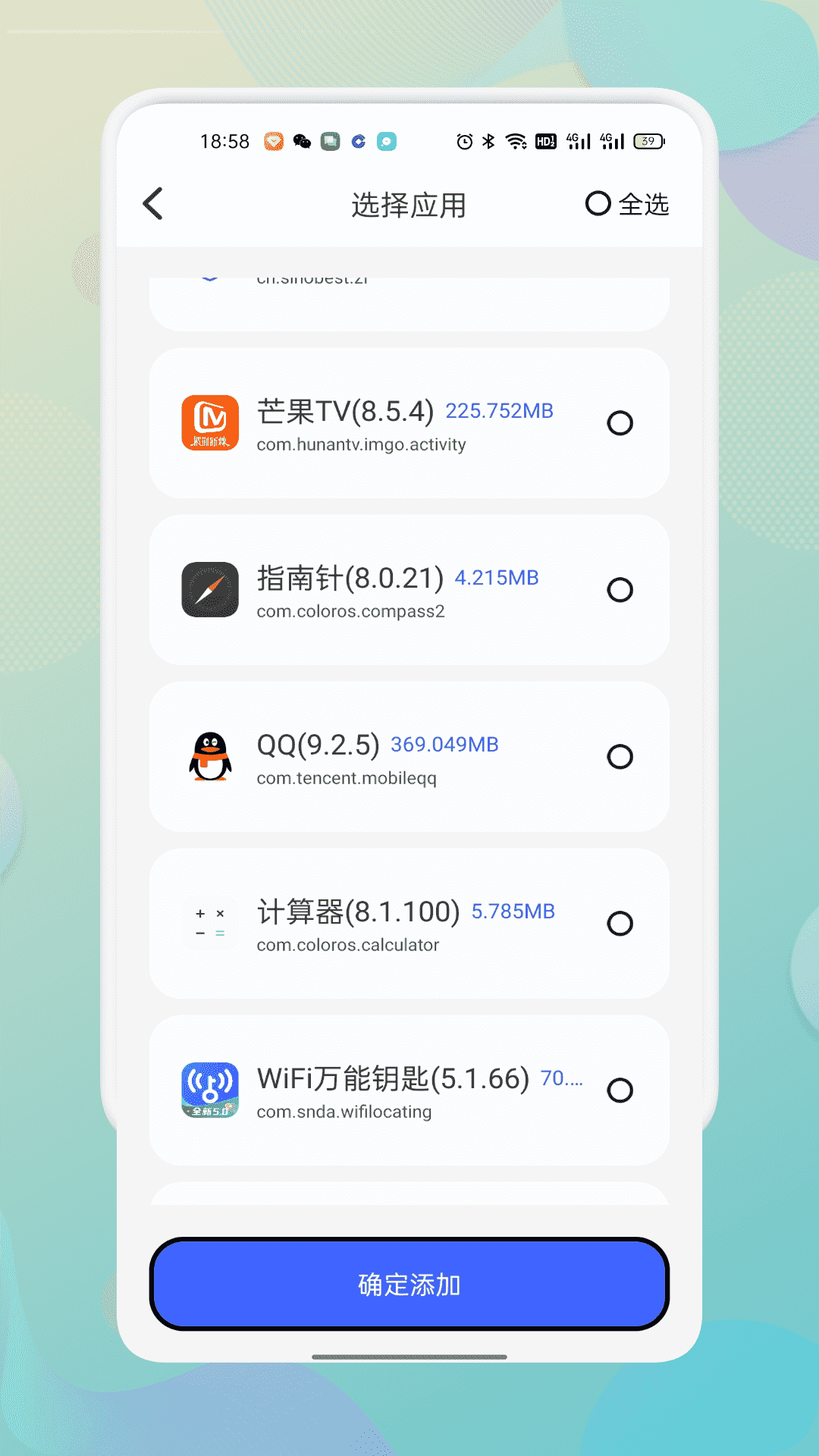Tap the 指南针 compass app icon
Image resolution: width=819 pixels, height=1456 pixels.
pyautogui.click(x=210, y=589)
